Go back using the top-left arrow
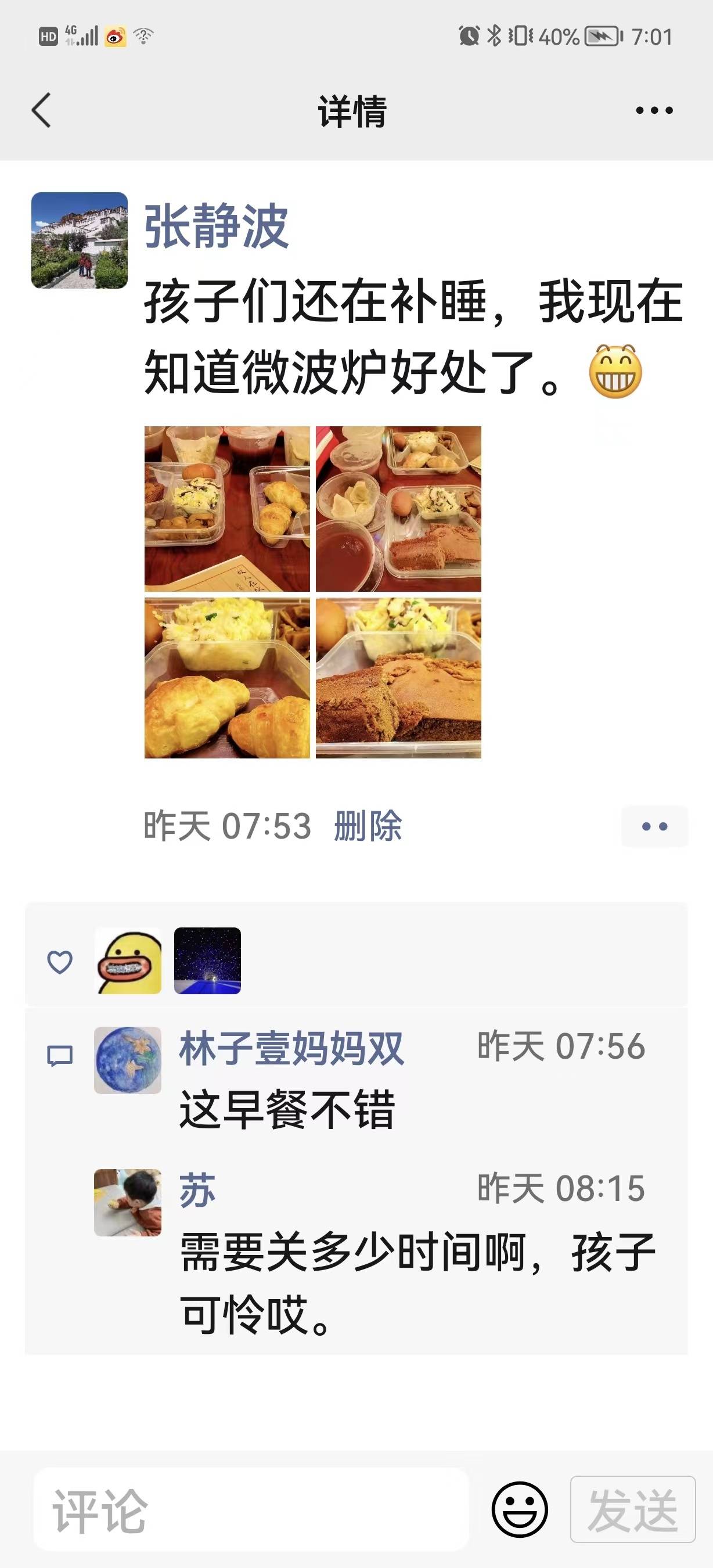 [x=41, y=111]
